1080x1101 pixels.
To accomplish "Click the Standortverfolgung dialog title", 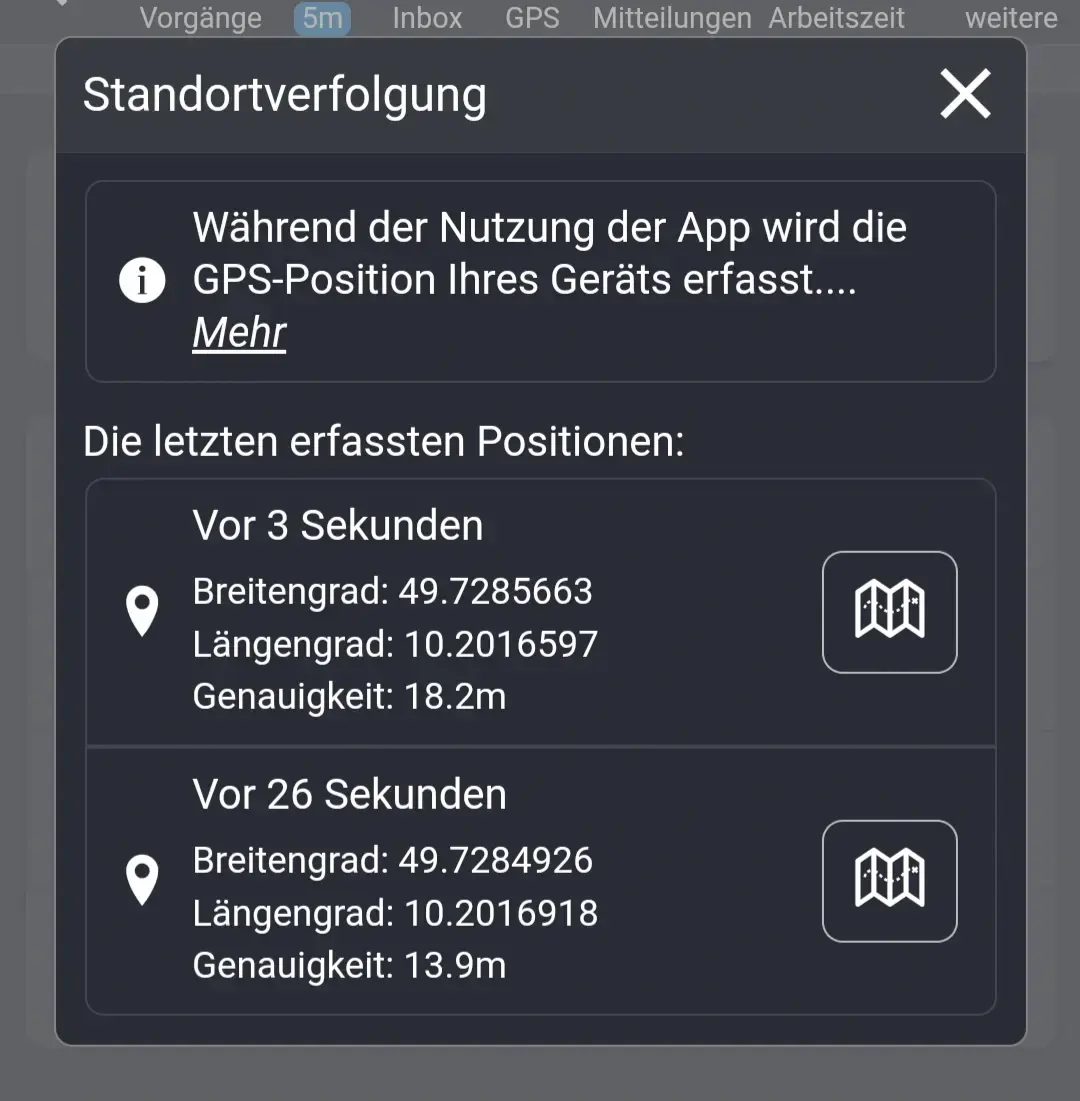I will click(x=285, y=95).
